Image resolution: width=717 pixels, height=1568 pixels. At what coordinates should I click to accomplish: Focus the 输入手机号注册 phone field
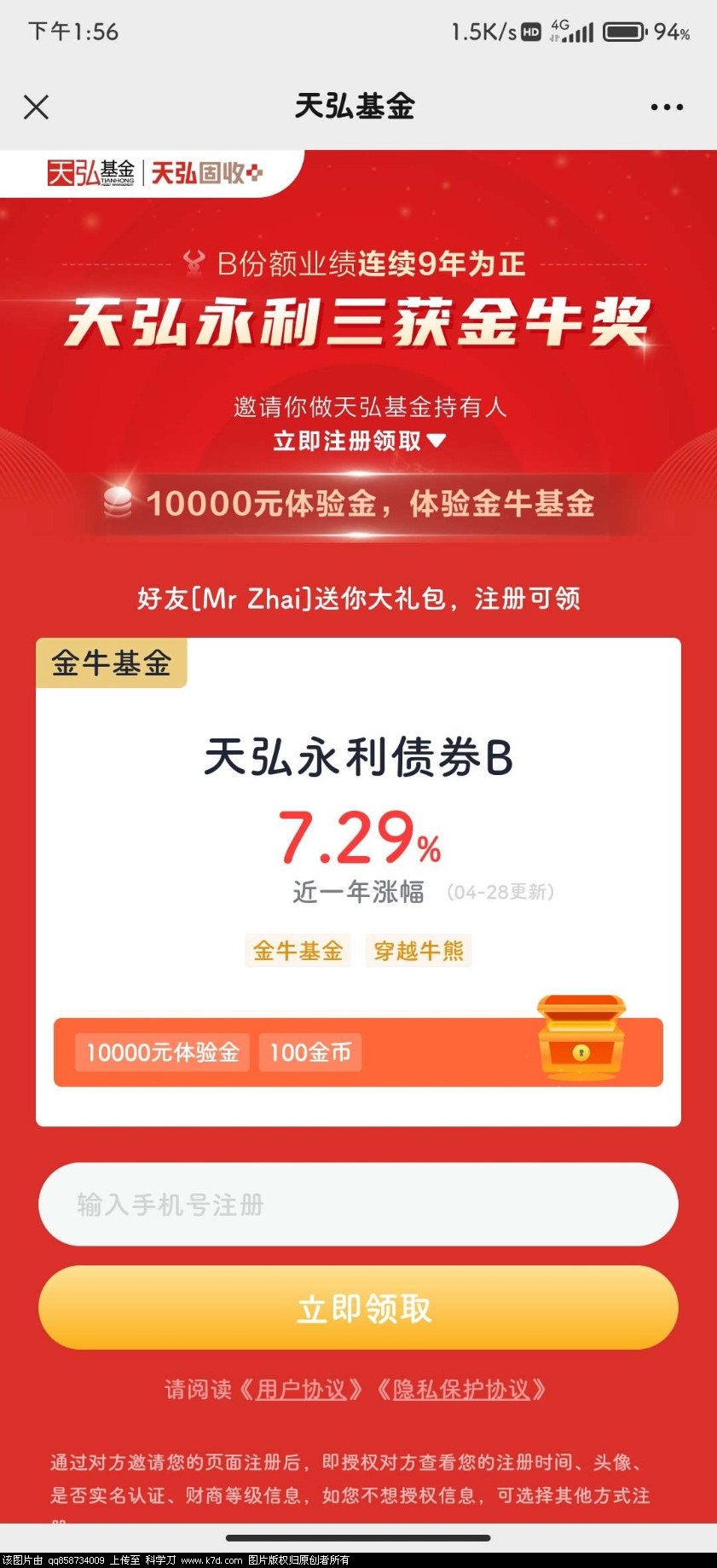[x=358, y=1204]
